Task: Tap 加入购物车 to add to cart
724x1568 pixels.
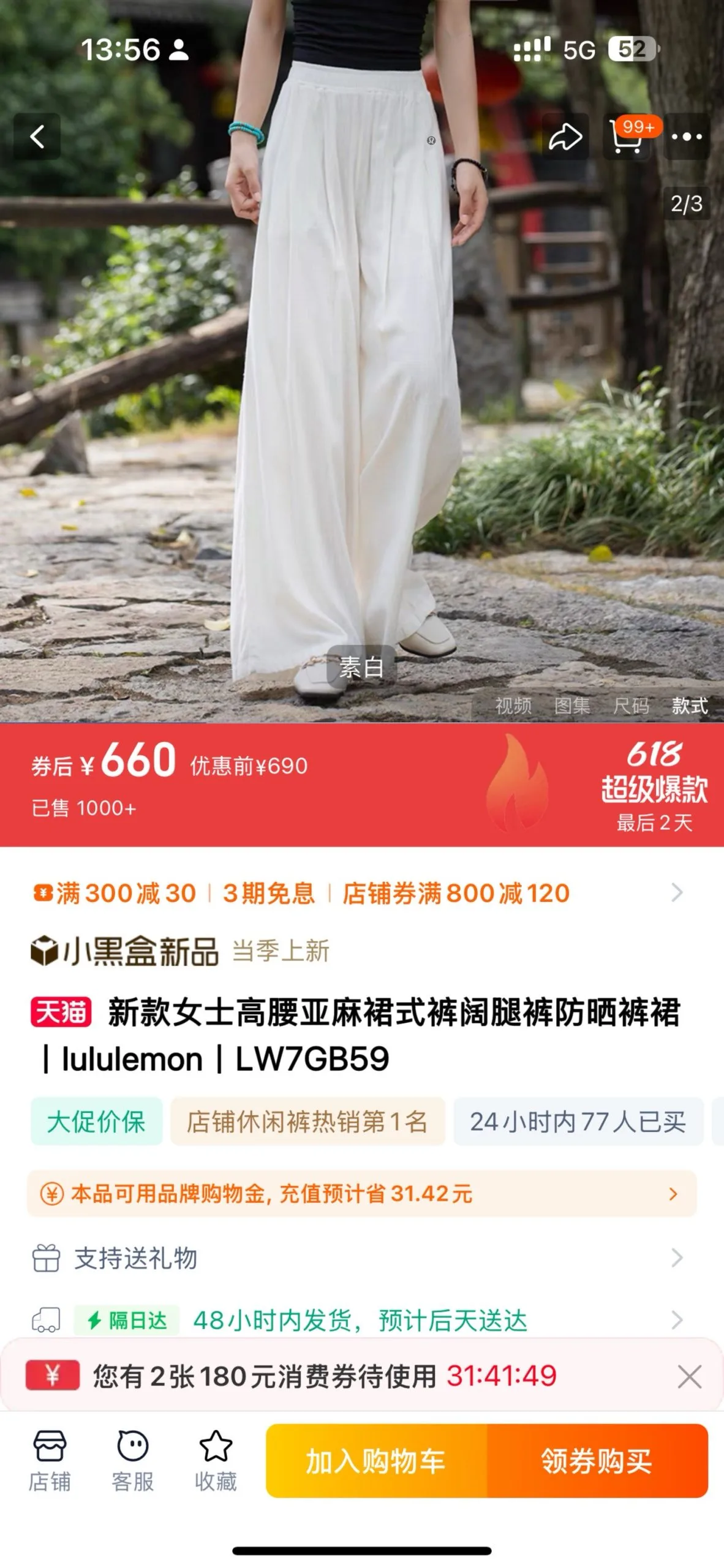Action: pyautogui.click(x=376, y=1461)
